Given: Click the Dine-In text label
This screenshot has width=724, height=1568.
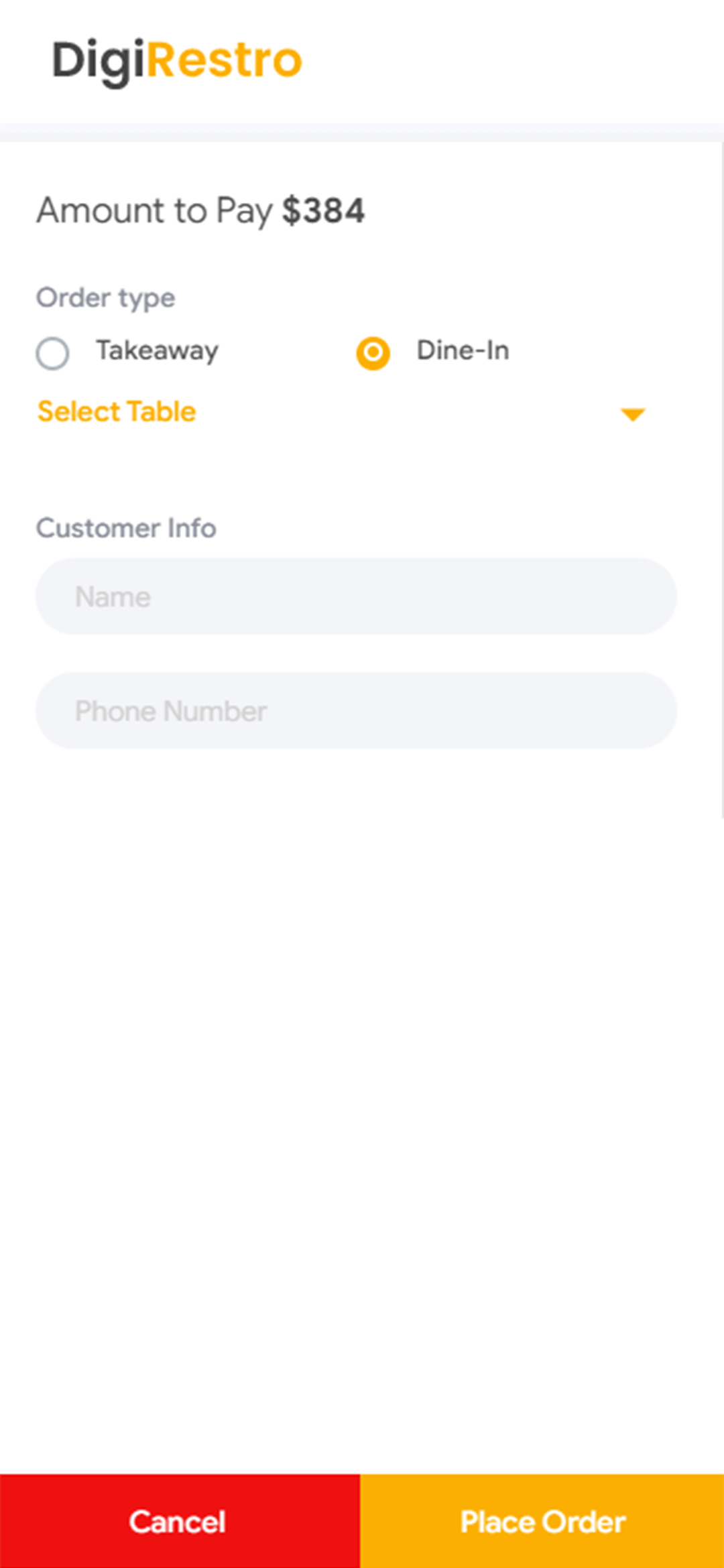Looking at the screenshot, I should point(463,350).
